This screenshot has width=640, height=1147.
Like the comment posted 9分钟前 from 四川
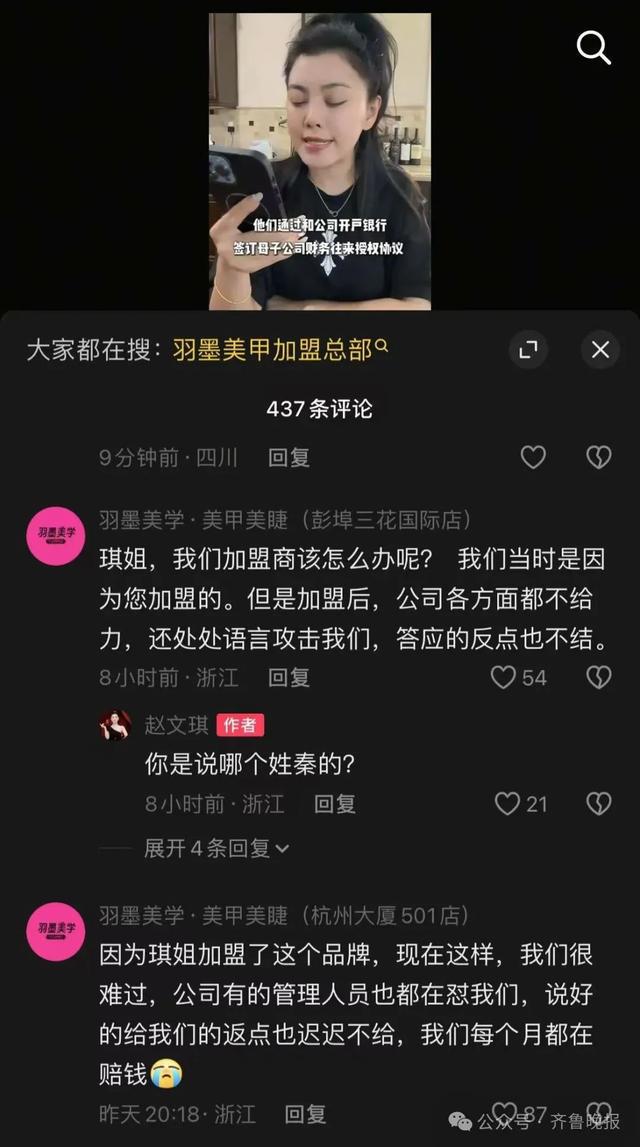[x=534, y=457]
